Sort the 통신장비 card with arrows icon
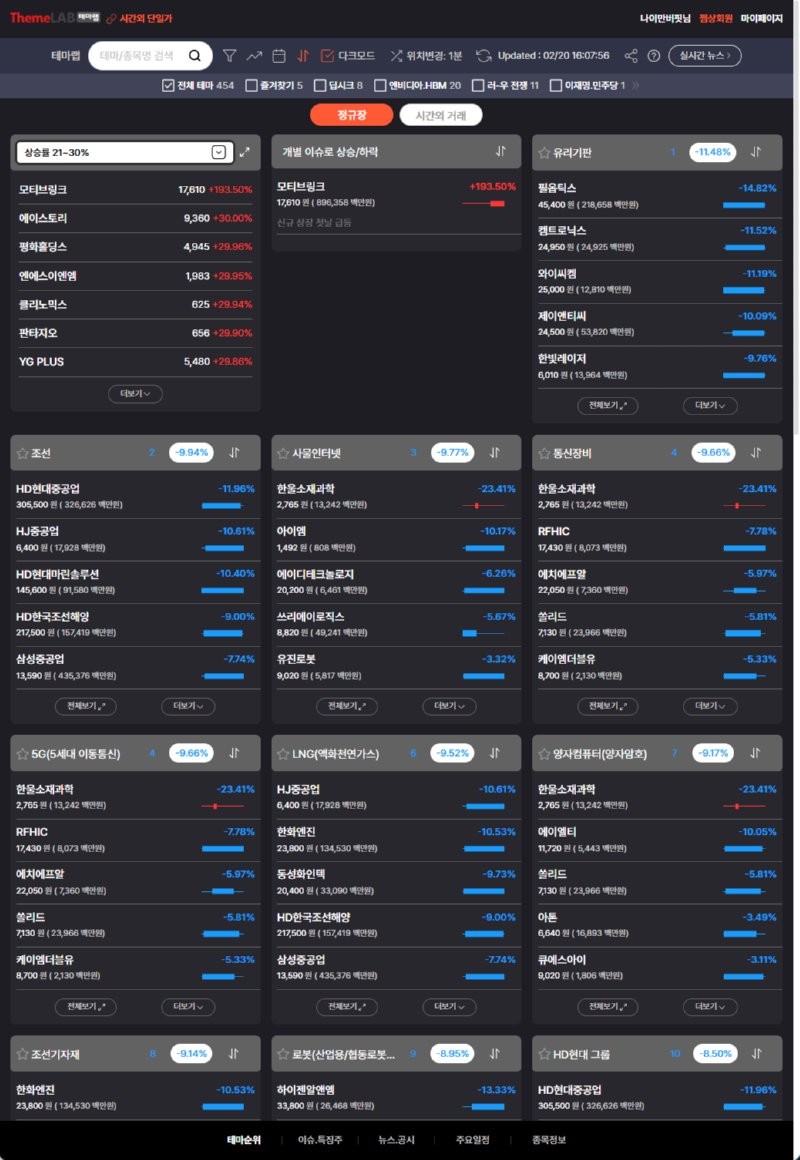Screen dimensions: 800x1160 coord(755,453)
